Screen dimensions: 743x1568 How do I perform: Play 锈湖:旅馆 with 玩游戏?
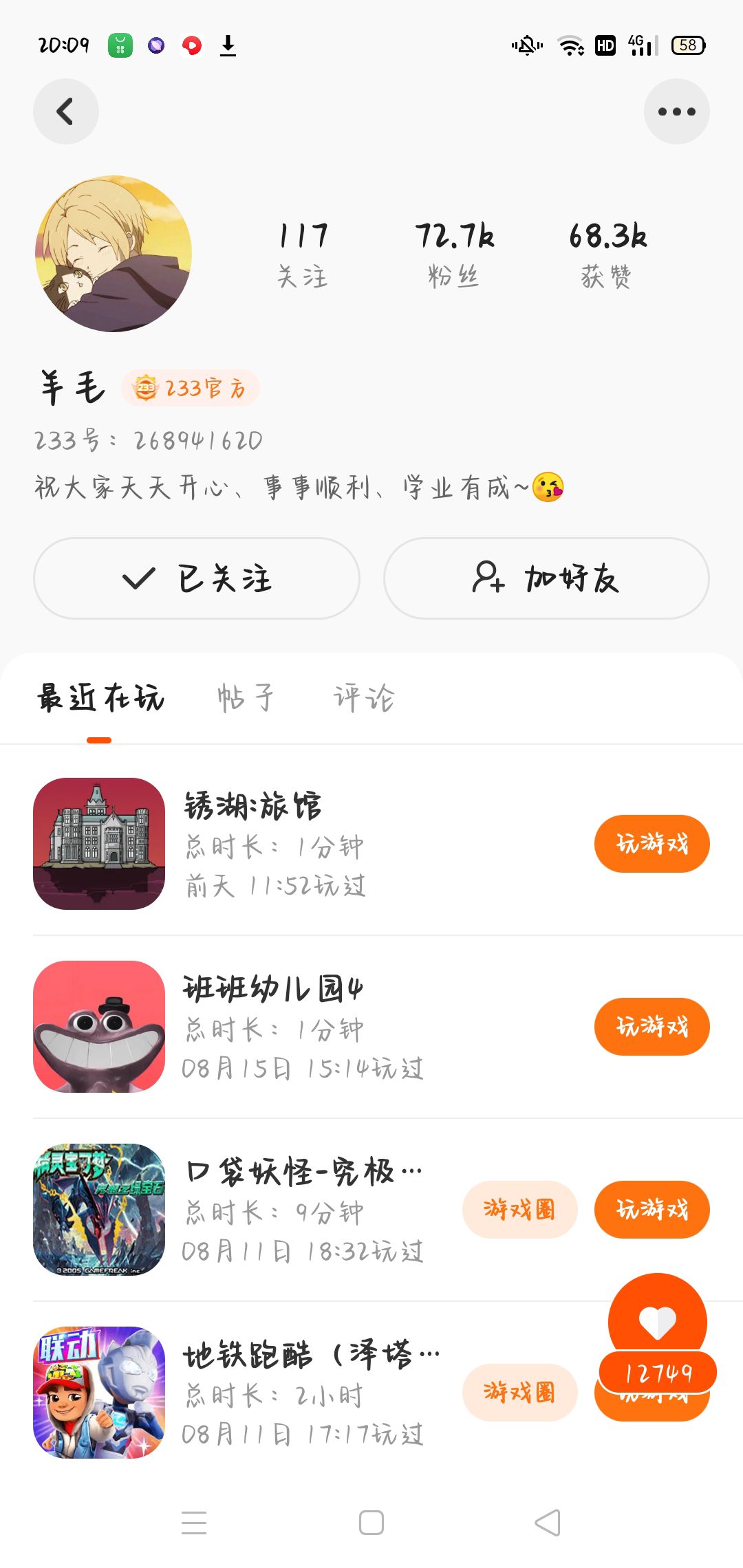(x=652, y=844)
